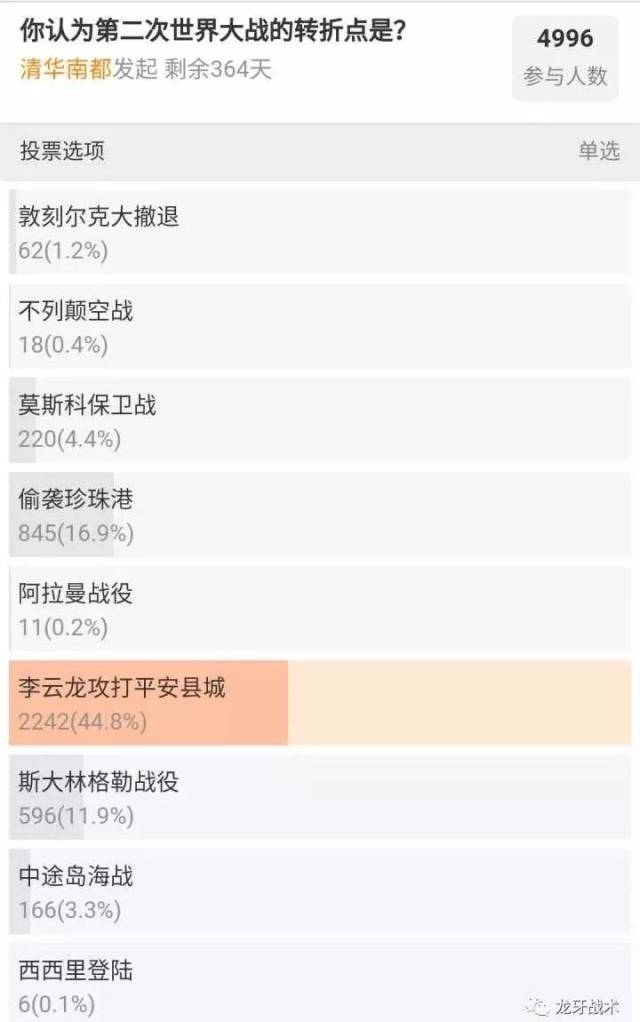The image size is (640, 1022).
Task: Choose 不列颠空战 in the poll
Action: (x=320, y=327)
